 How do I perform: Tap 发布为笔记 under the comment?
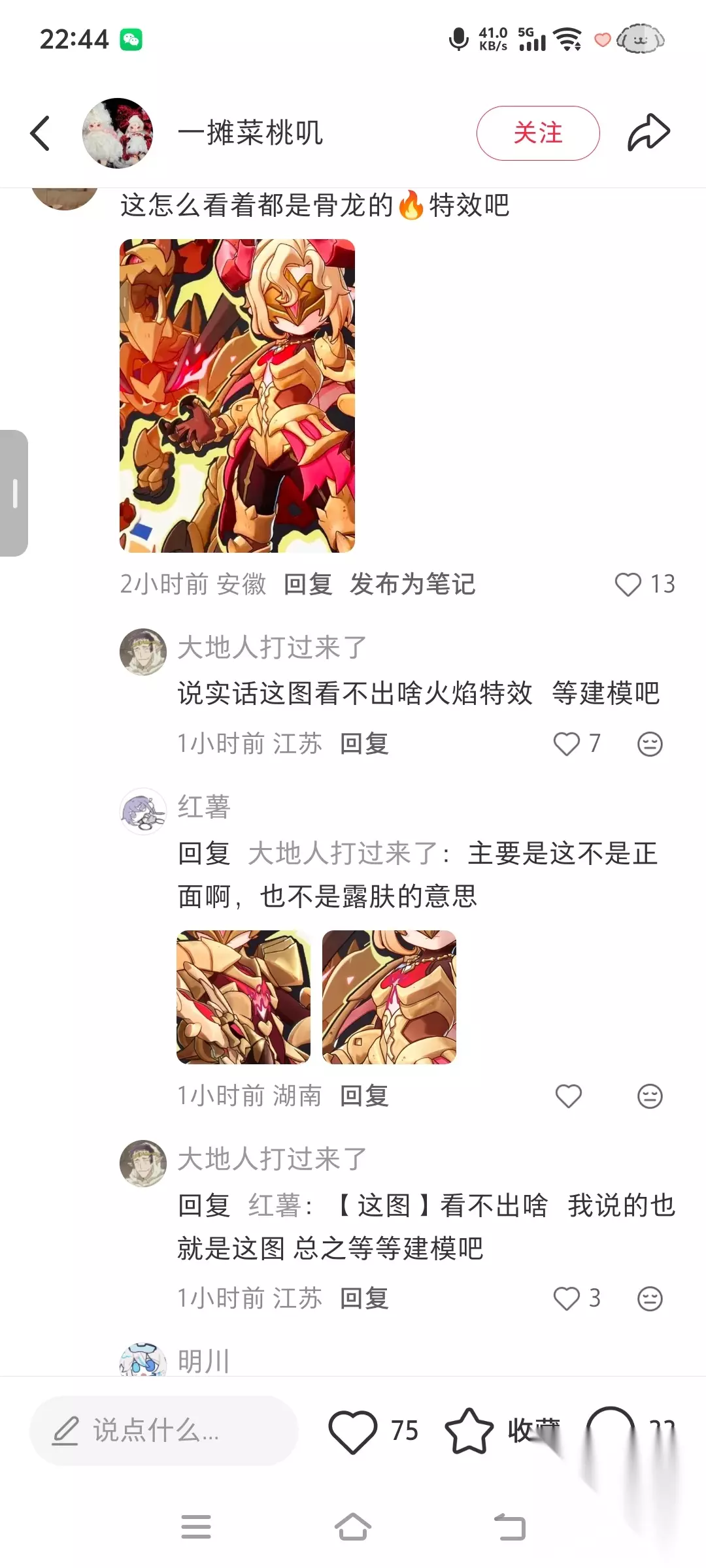tap(412, 584)
